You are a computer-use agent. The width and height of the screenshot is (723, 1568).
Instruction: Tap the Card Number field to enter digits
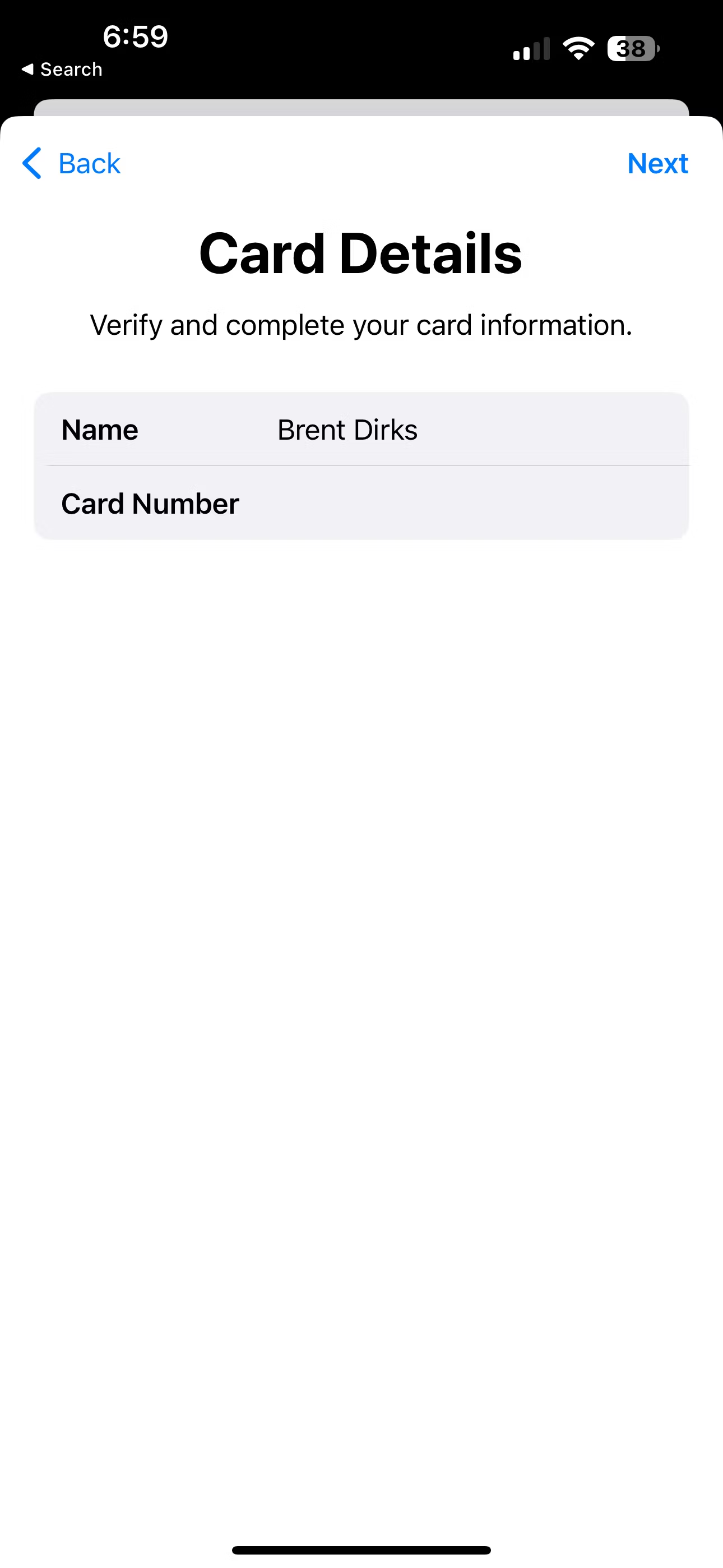[x=426, y=503]
